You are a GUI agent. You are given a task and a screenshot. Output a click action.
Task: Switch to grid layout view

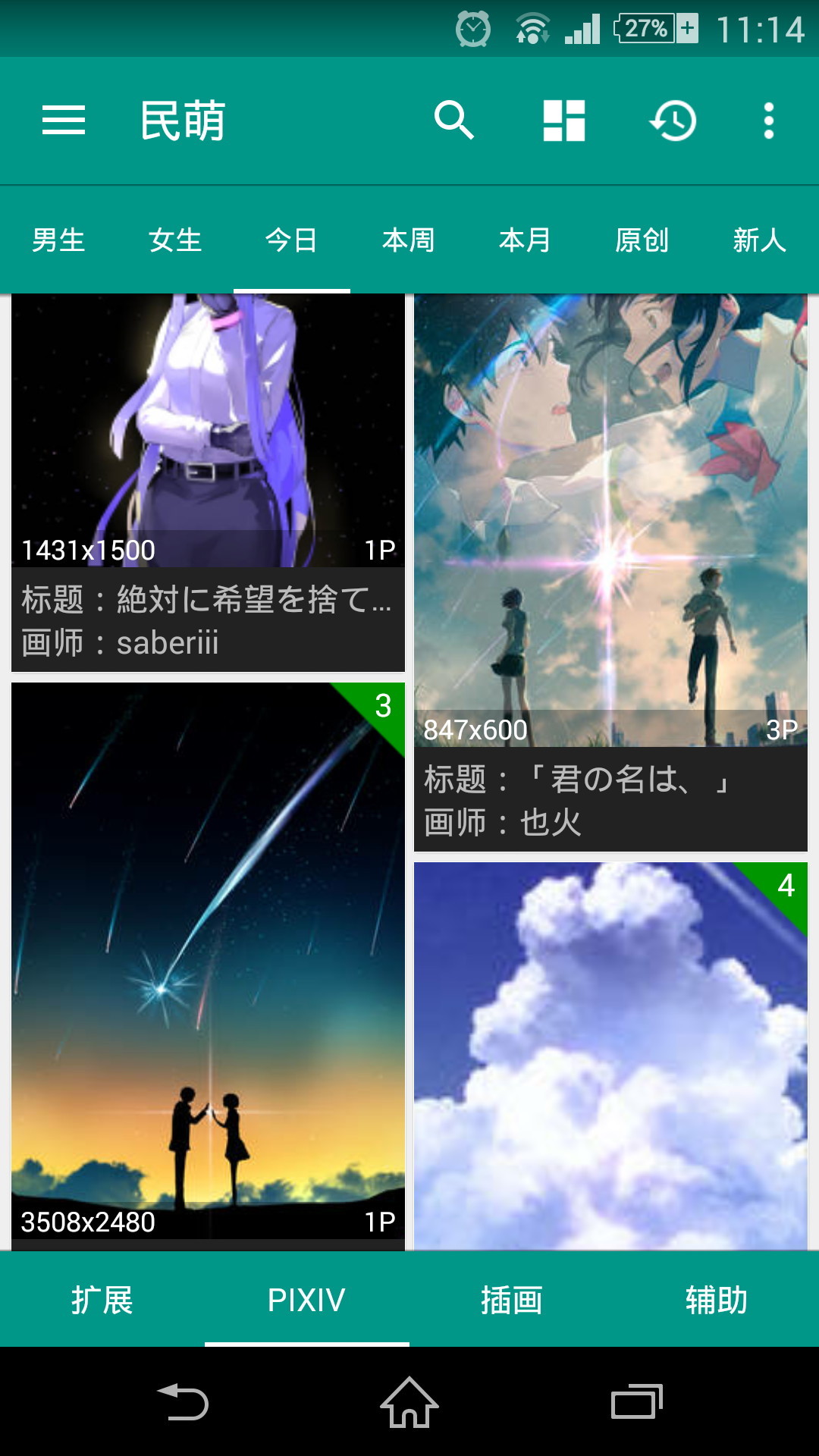pos(564,121)
